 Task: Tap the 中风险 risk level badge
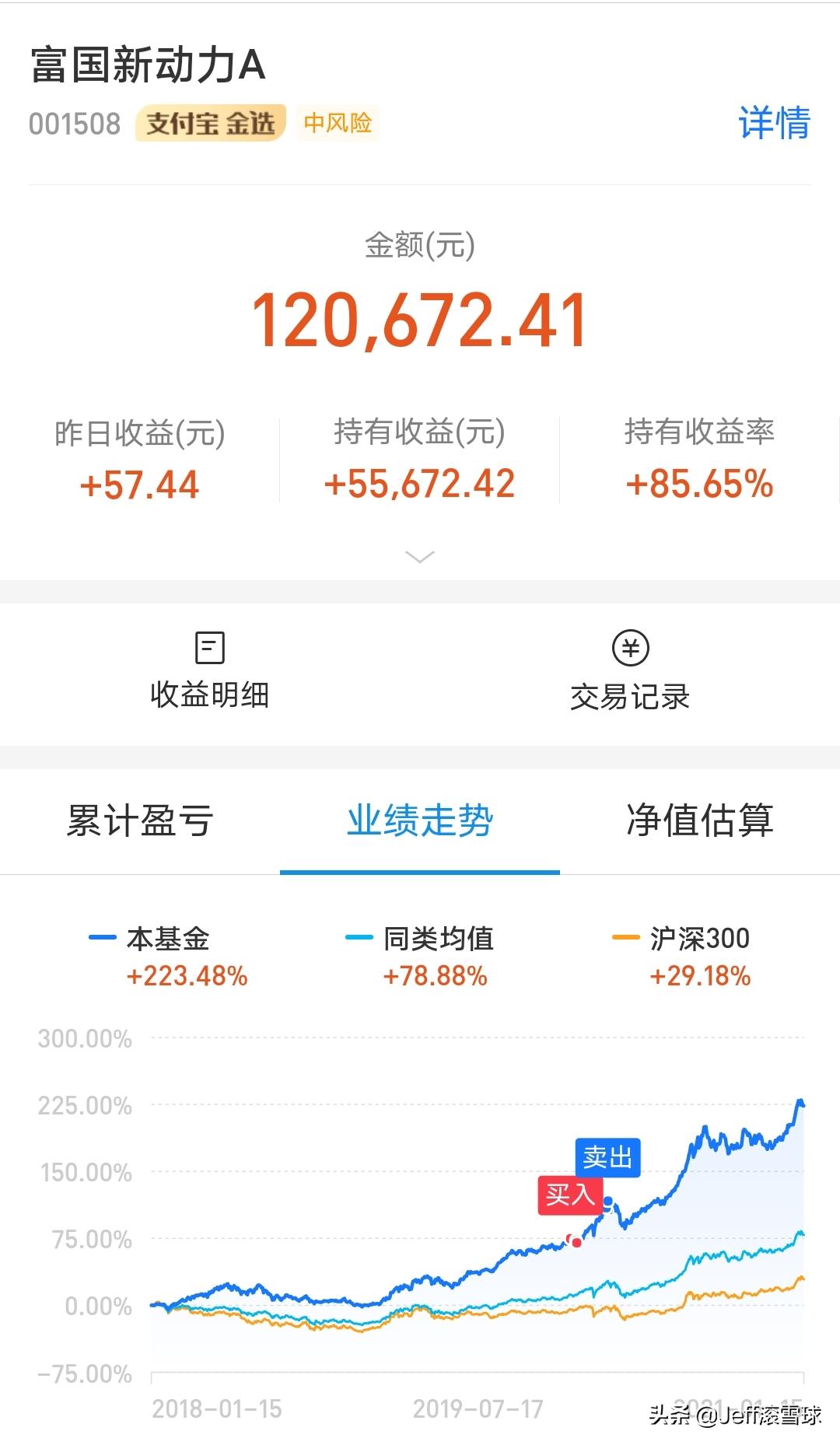[x=338, y=123]
